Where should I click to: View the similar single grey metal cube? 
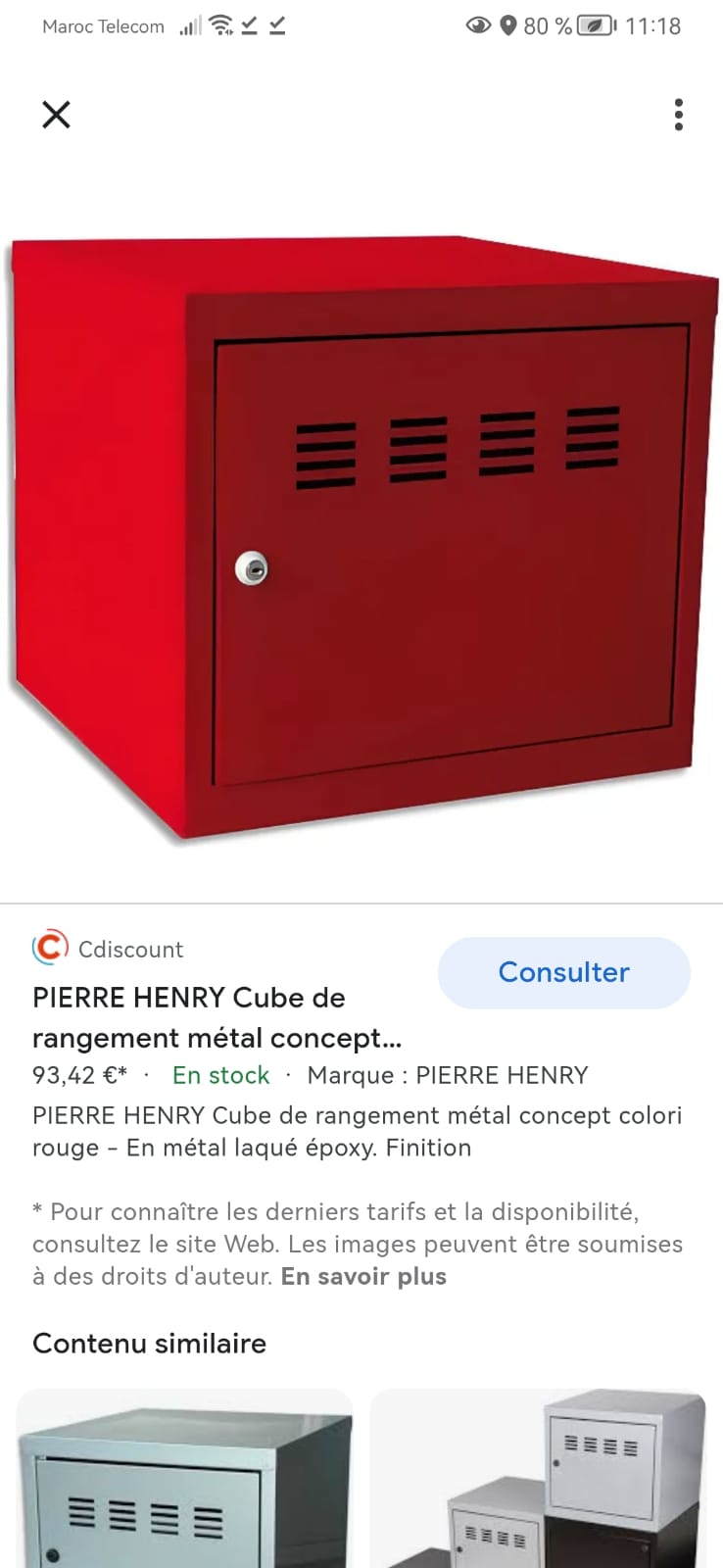(x=184, y=1480)
